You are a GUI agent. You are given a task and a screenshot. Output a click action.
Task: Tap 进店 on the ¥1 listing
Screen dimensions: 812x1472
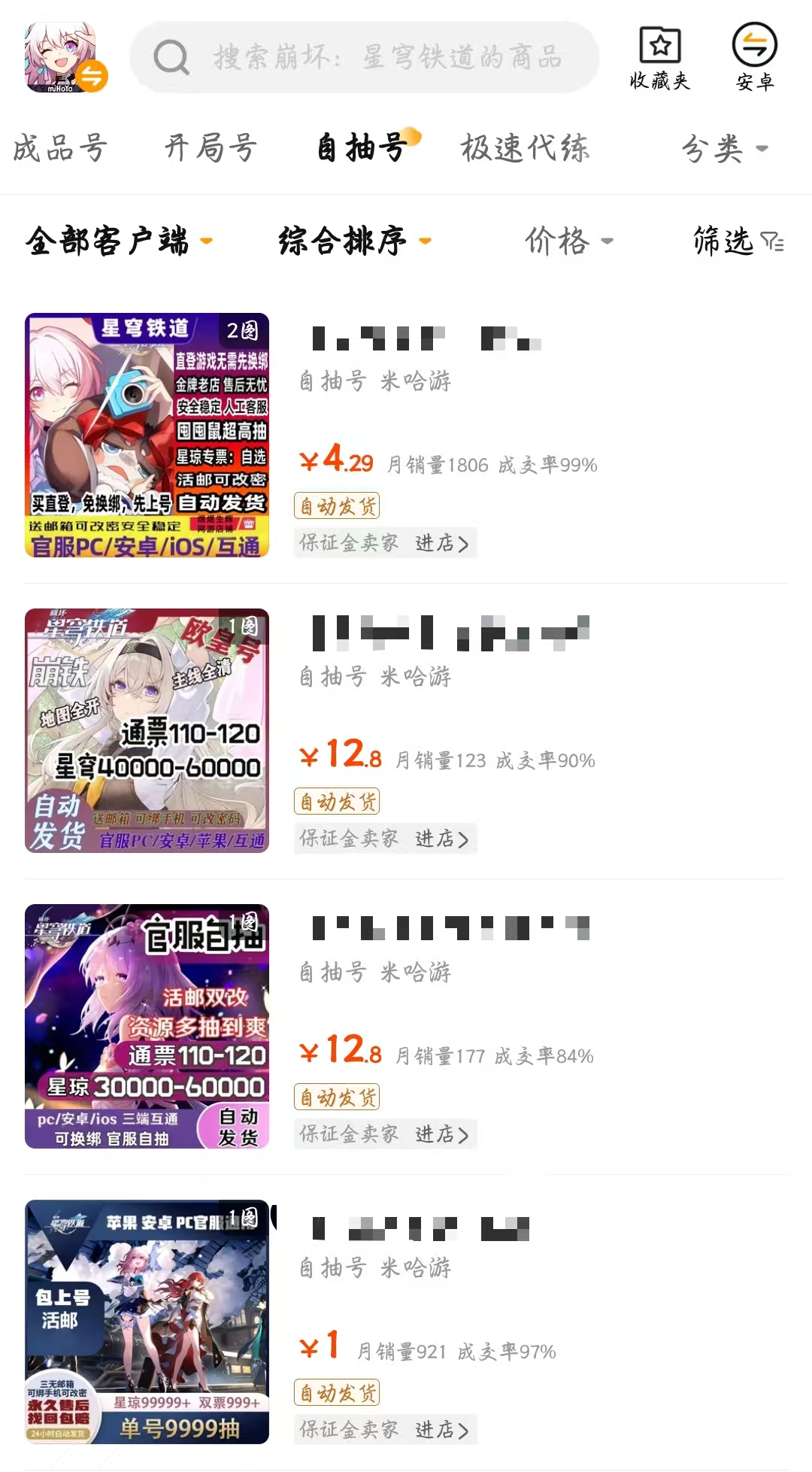point(442,1430)
